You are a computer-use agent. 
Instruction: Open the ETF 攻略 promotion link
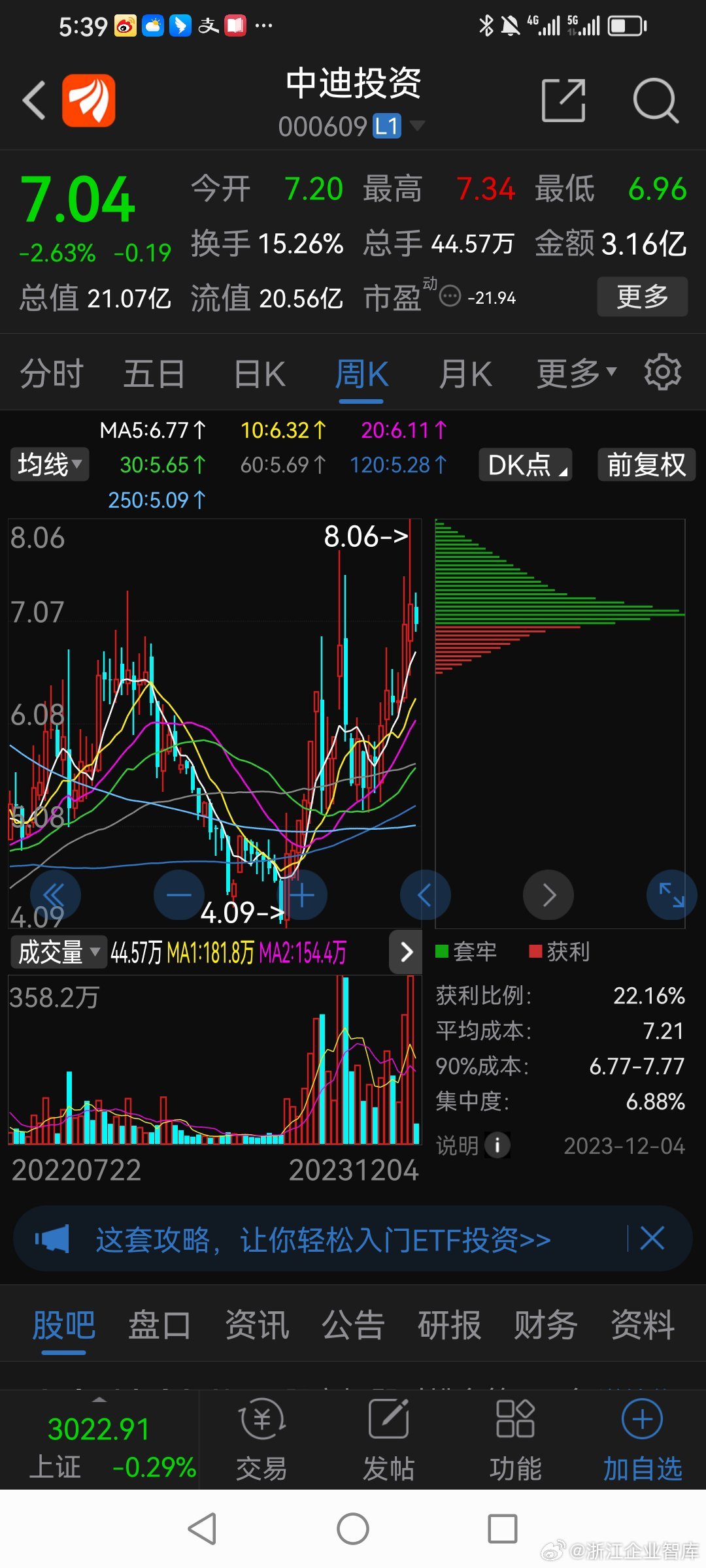coord(324,1239)
